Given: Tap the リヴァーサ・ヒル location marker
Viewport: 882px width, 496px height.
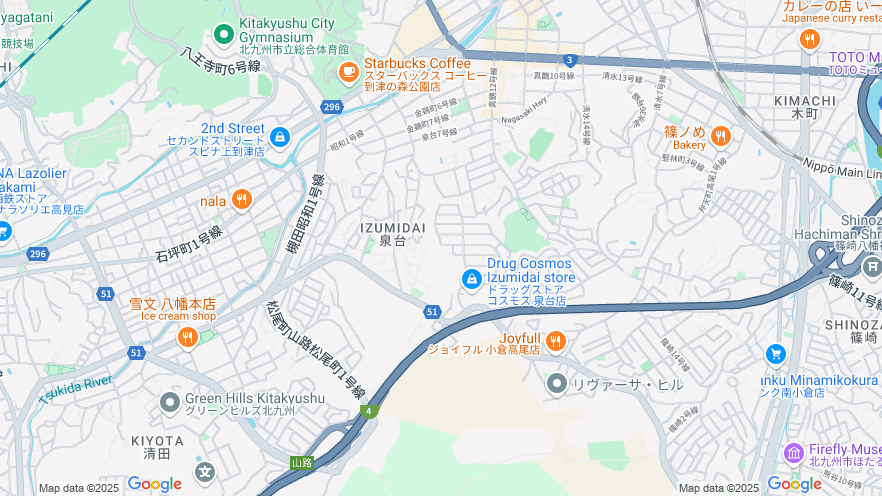Looking at the screenshot, I should click(557, 383).
